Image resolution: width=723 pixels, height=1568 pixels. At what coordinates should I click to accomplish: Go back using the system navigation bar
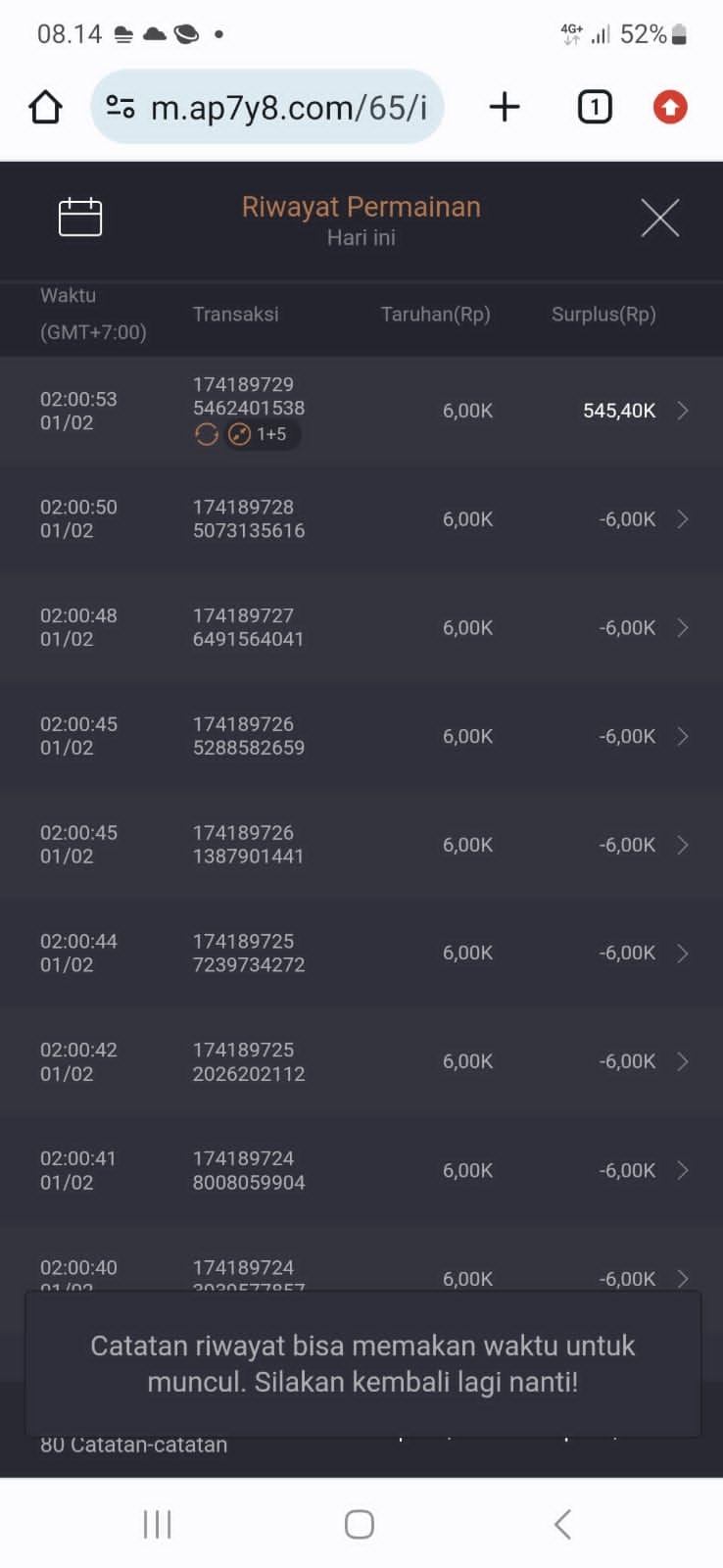[562, 1524]
